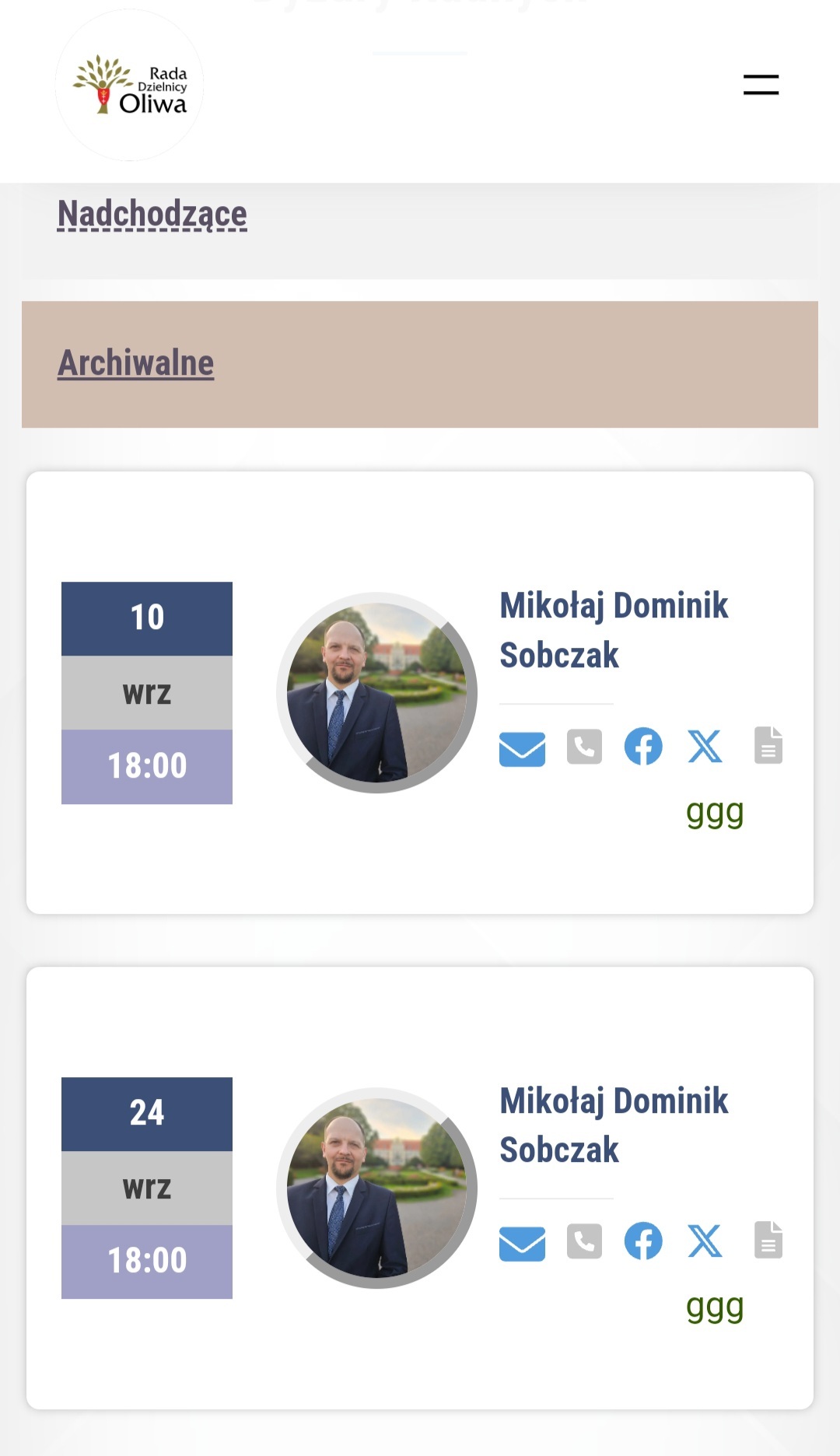Open X profile in 24 wrz card
The width and height of the screenshot is (840, 1456).
tap(705, 1241)
